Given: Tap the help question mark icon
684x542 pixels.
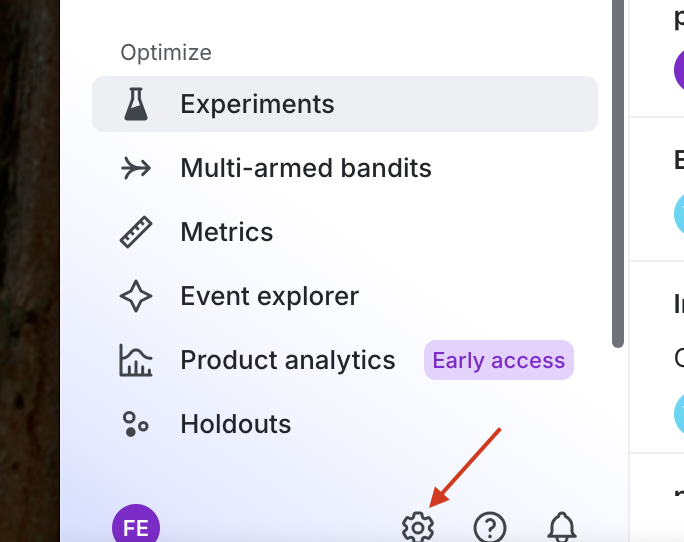Looking at the screenshot, I should [x=490, y=526].
